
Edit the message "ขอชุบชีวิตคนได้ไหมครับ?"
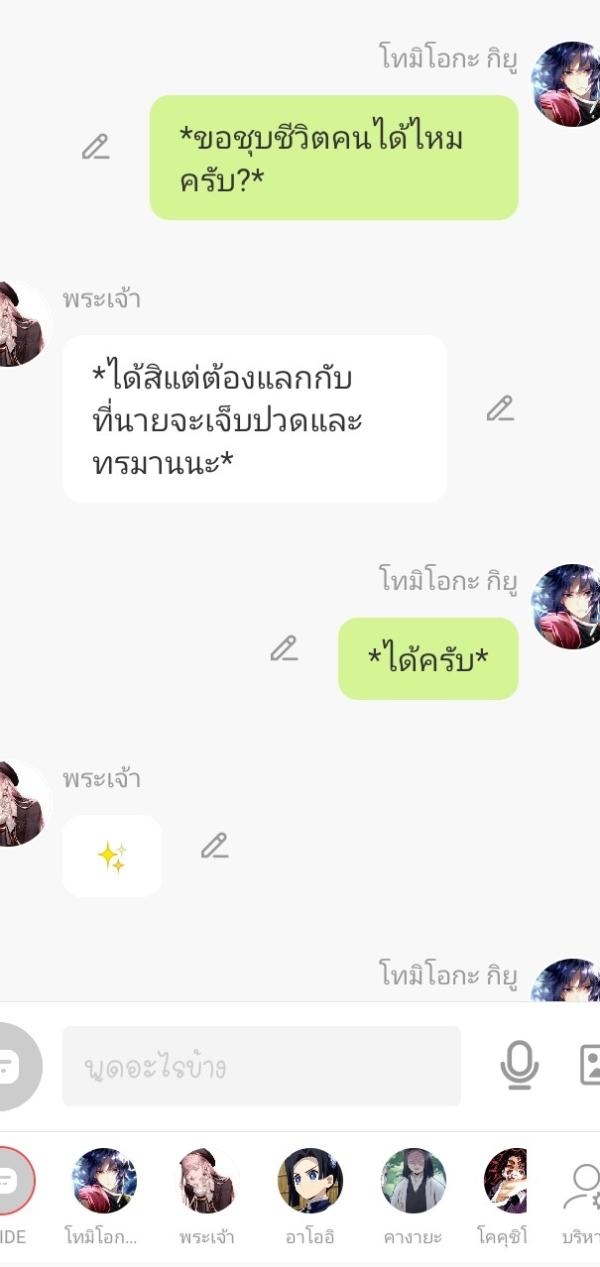click(96, 147)
